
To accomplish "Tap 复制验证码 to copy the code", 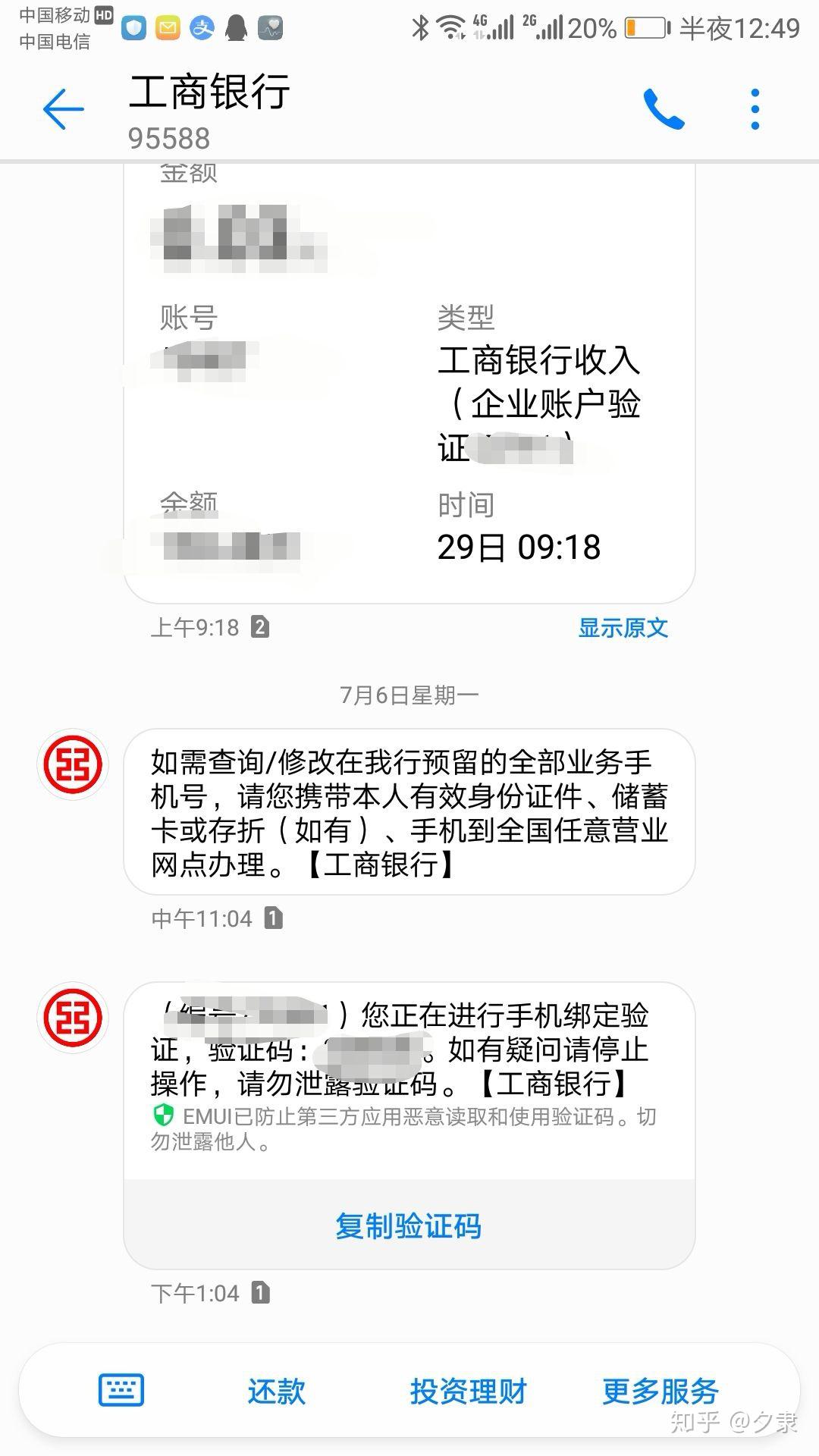I will pyautogui.click(x=409, y=1224).
